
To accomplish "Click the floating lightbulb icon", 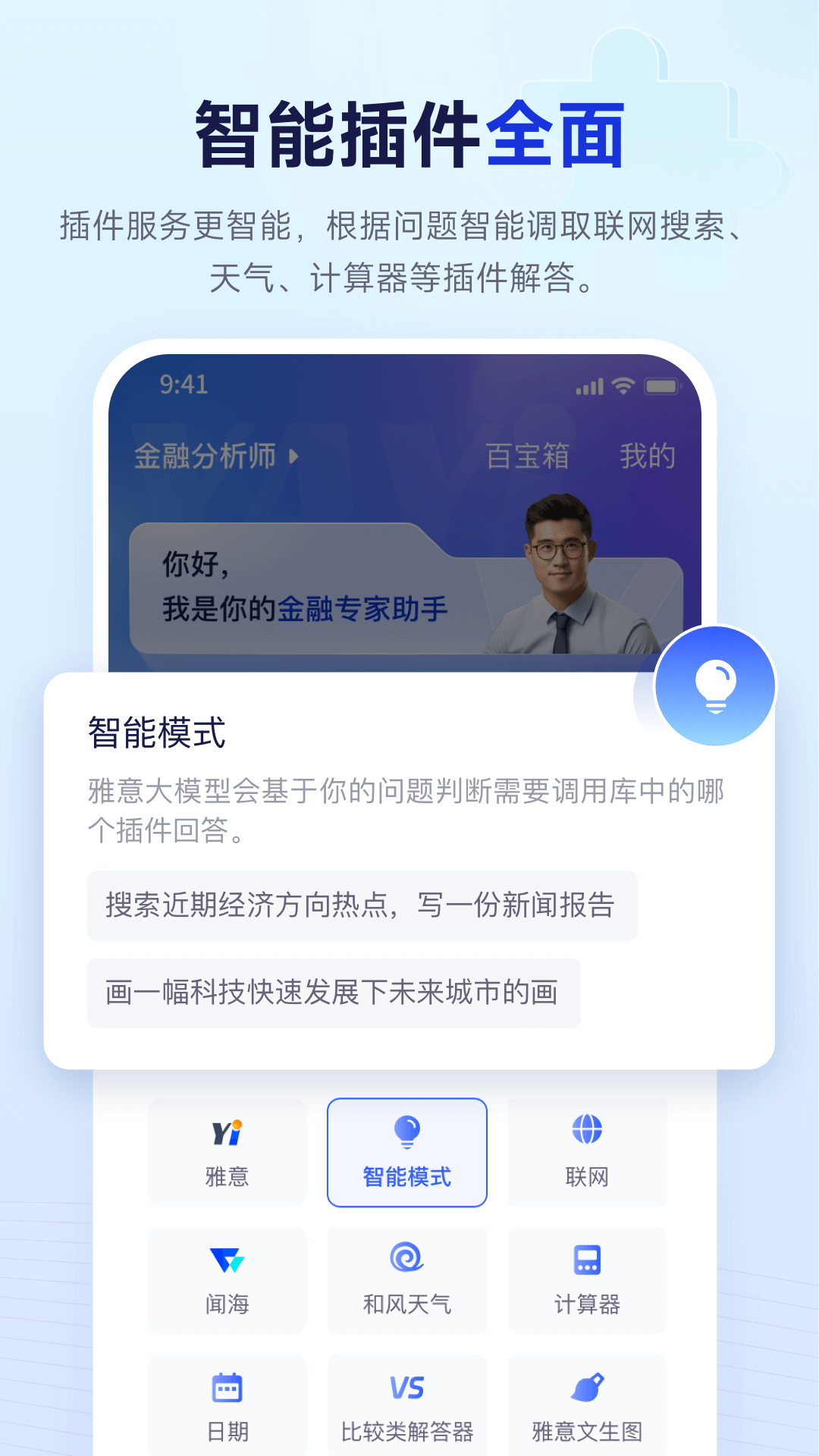I will click(714, 685).
